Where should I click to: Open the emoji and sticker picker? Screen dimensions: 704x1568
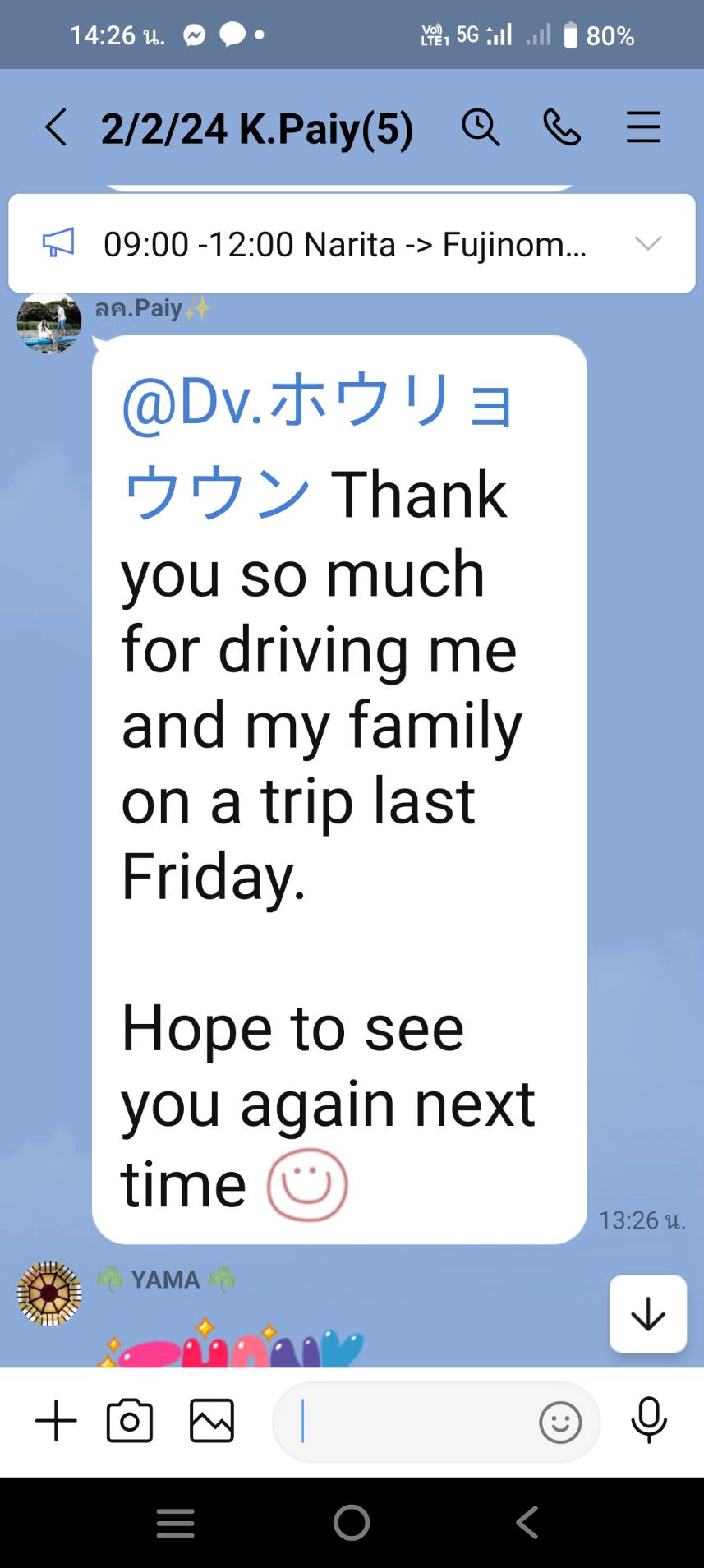point(560,1422)
